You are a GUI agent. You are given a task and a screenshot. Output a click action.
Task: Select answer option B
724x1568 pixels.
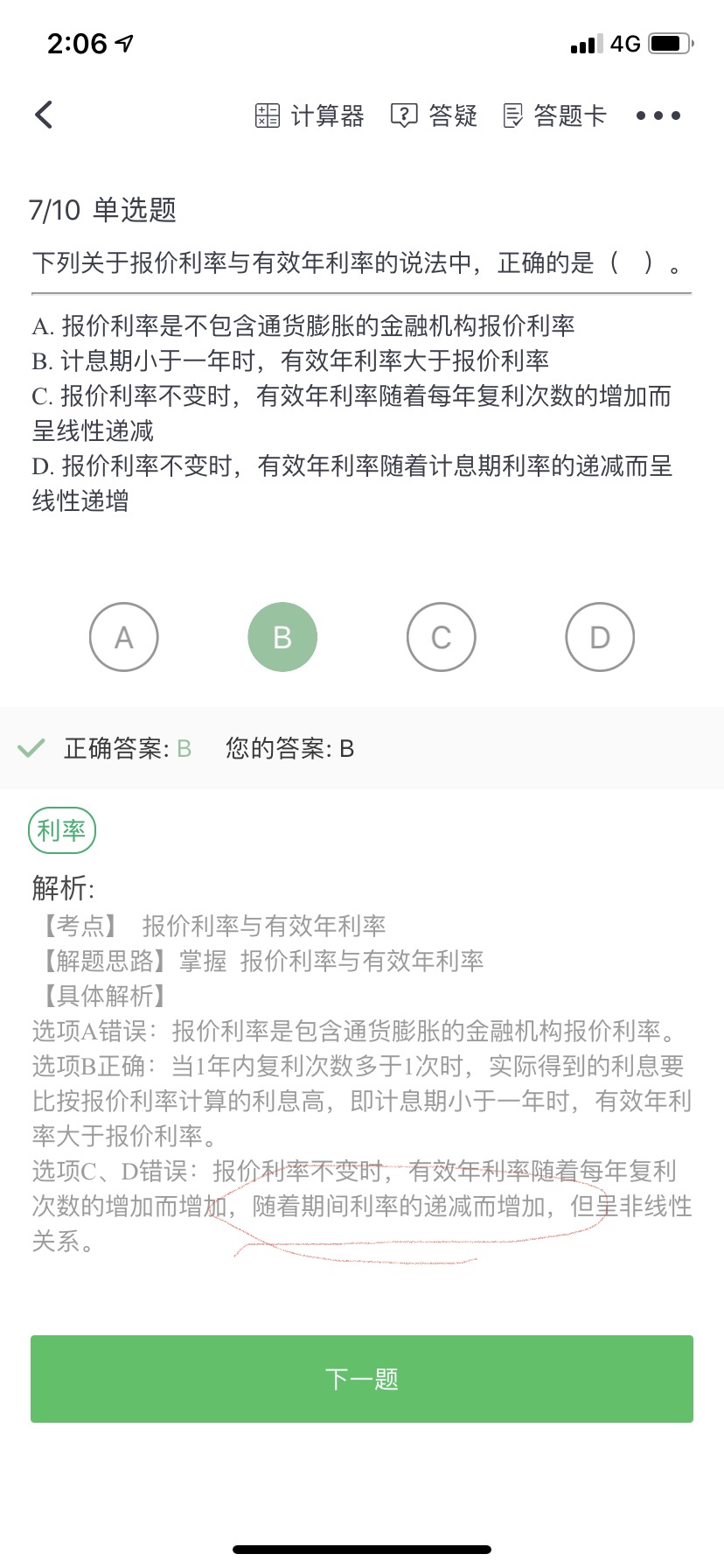pos(282,637)
